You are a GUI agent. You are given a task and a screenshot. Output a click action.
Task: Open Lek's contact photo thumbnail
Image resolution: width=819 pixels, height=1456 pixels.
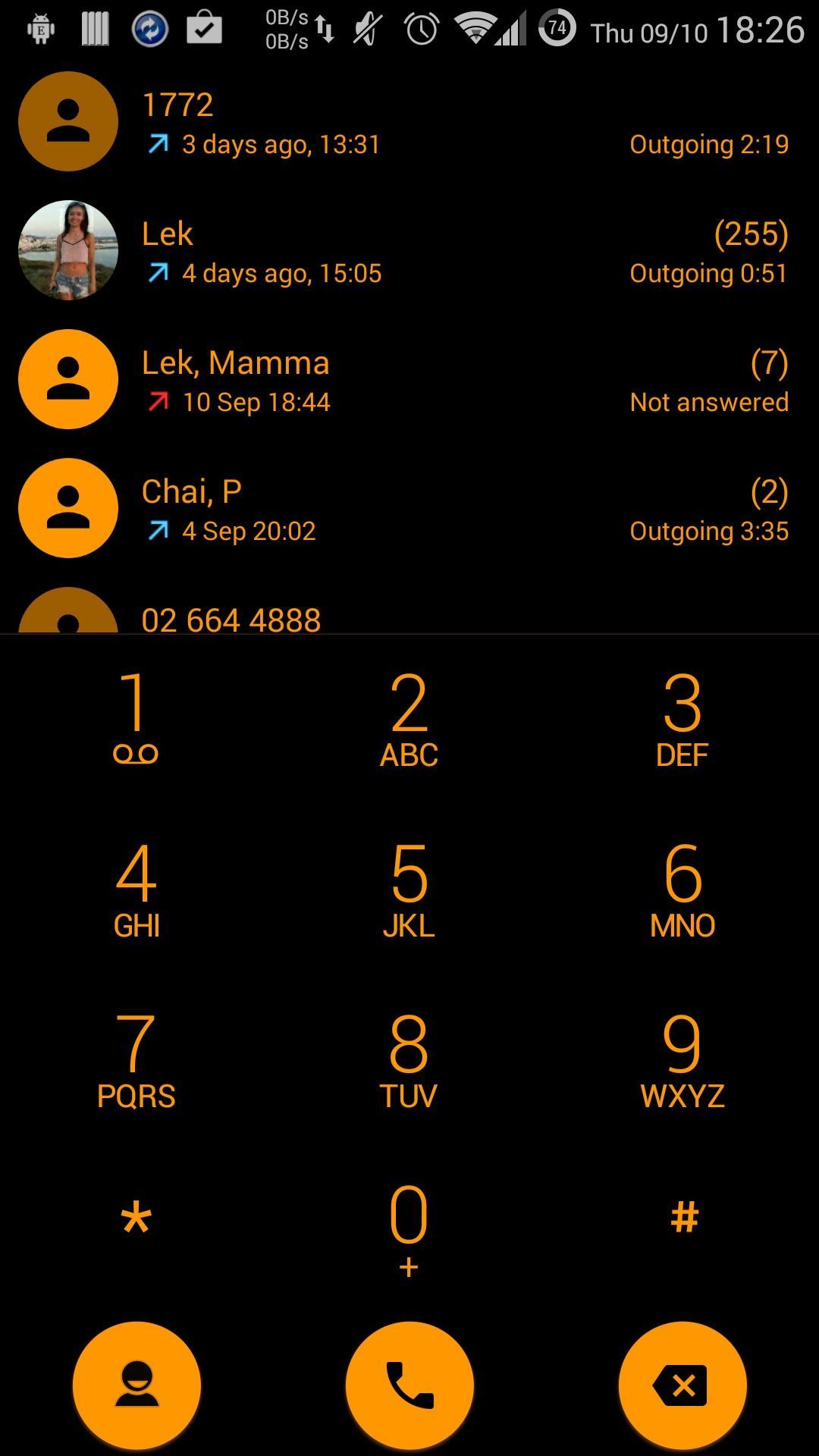point(67,251)
